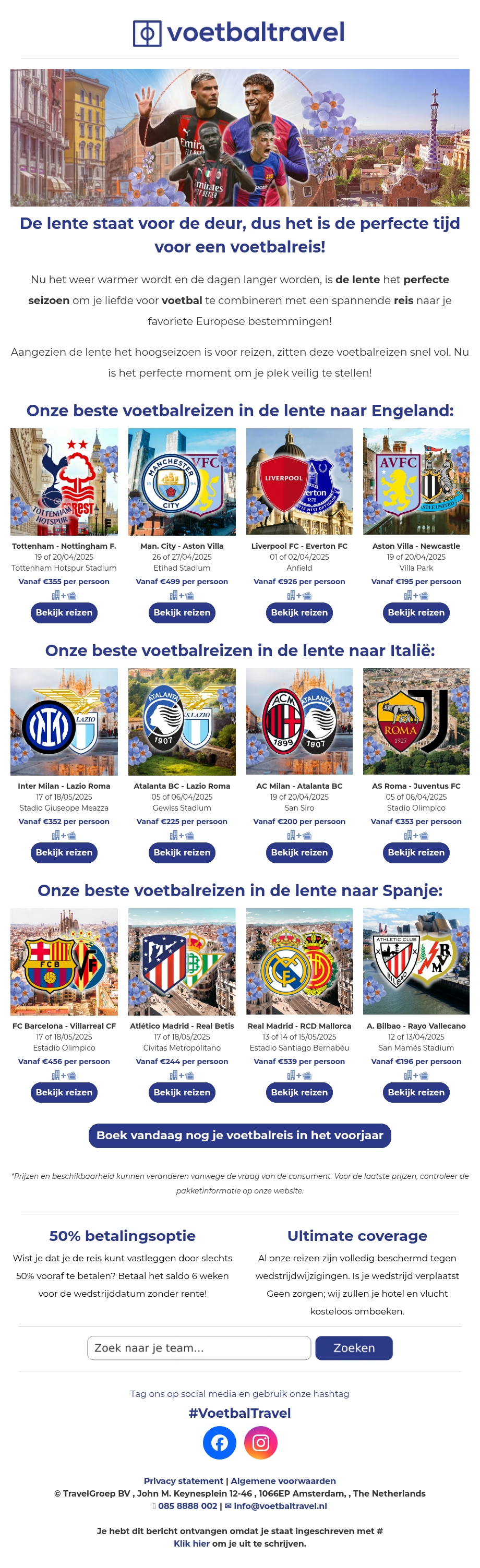This screenshot has height=1568, width=480.
Task: Tap Klik hier to unsubscribe
Action: click(x=191, y=1543)
